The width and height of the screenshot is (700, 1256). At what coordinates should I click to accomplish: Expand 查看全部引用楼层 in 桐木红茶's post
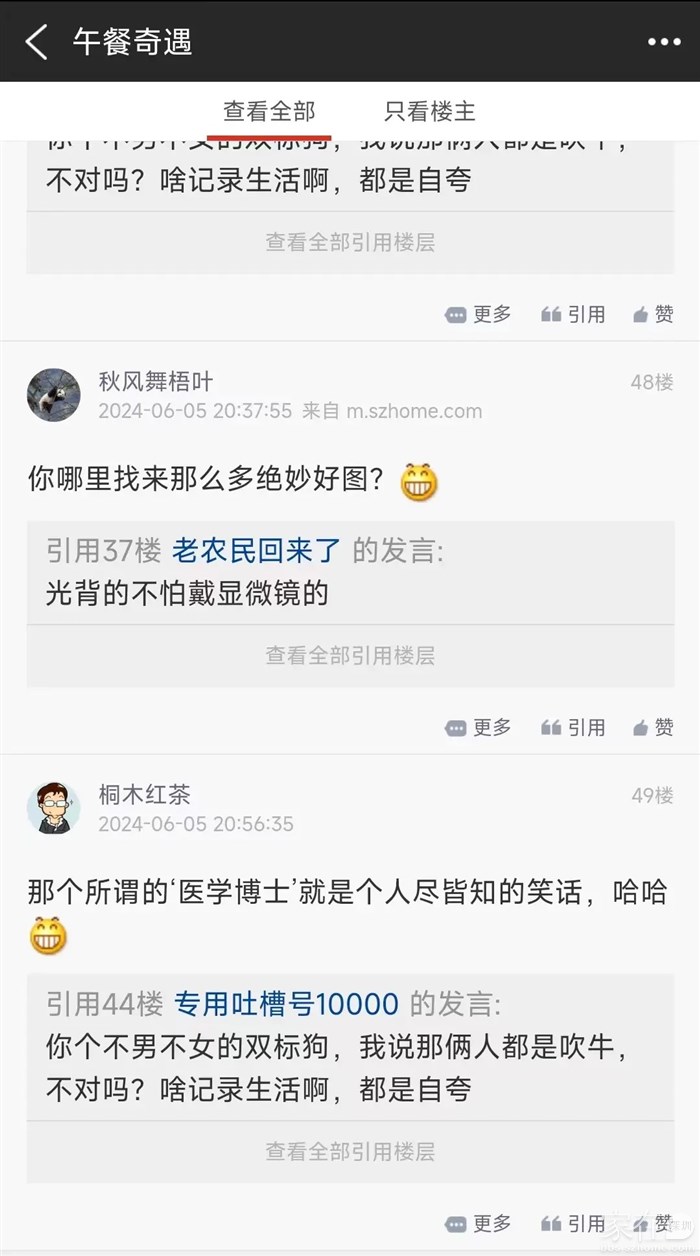pos(350,1152)
